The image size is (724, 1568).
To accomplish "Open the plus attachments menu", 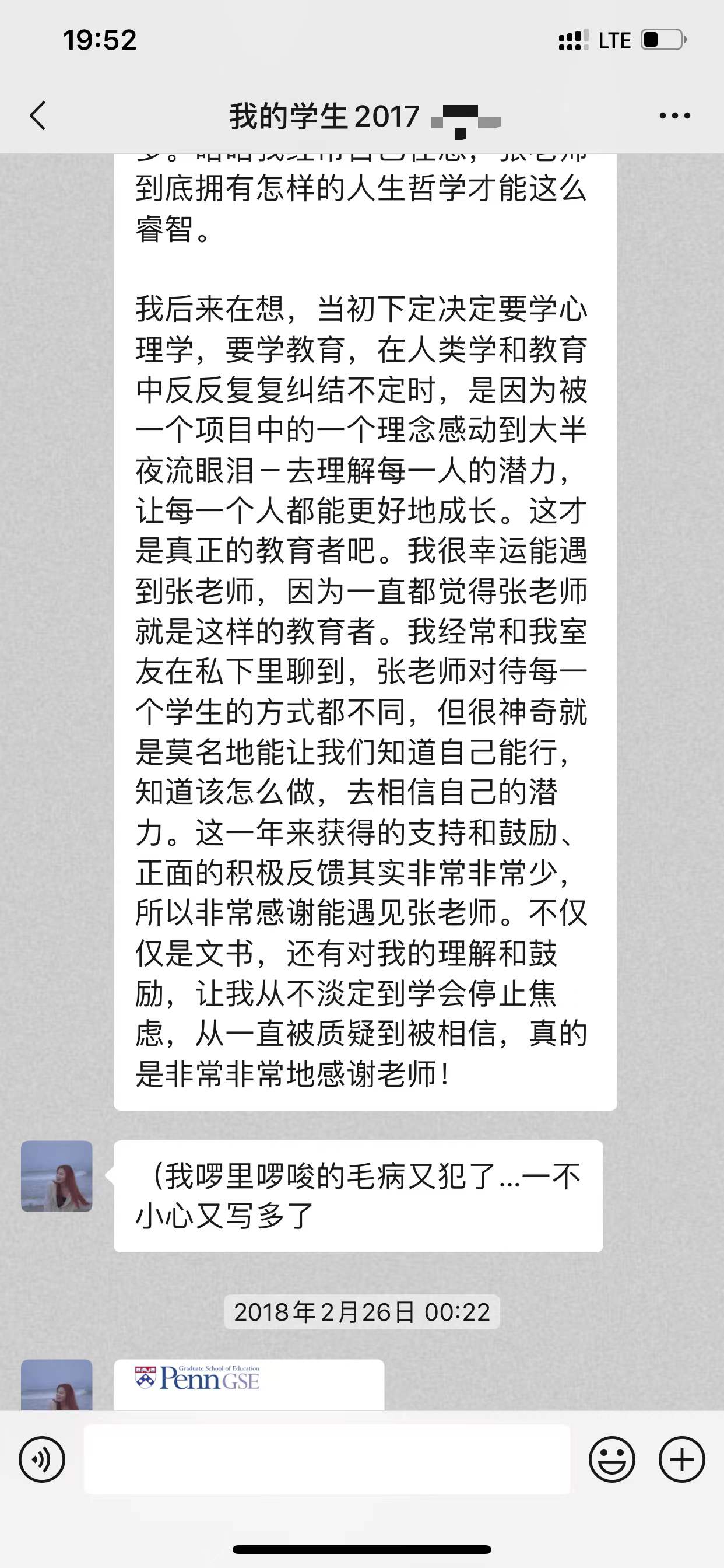I will coord(681,1459).
